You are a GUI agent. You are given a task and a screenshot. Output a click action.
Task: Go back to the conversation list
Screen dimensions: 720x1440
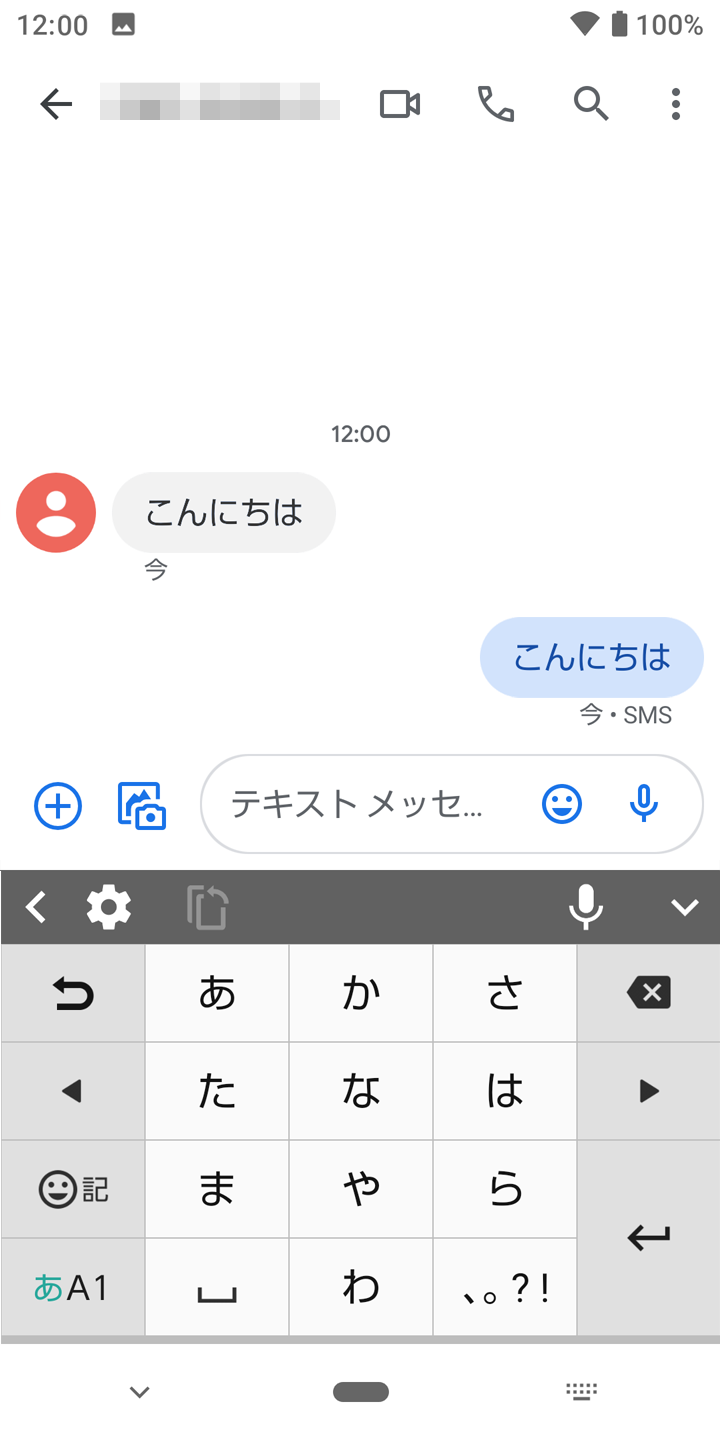(56, 104)
